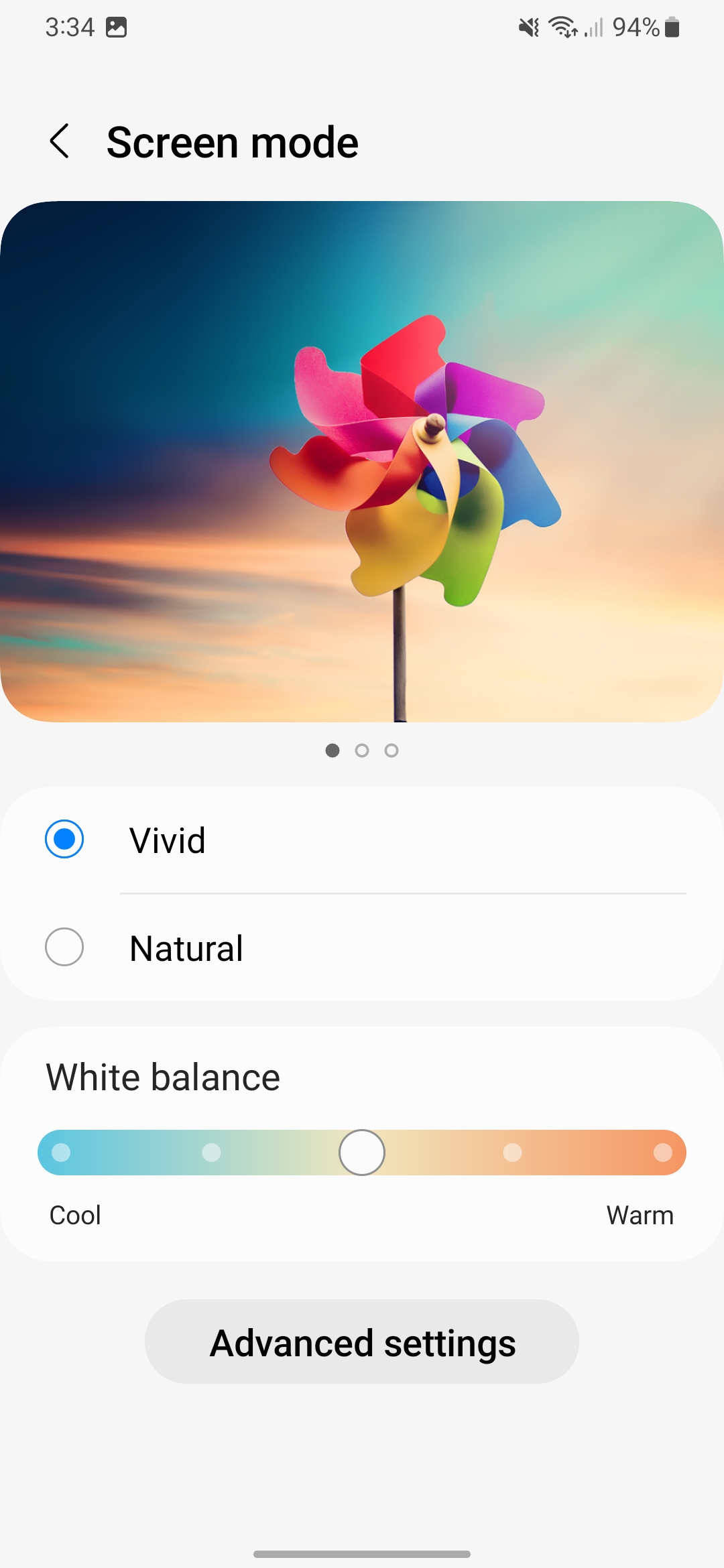Set white balance to the warmest point

663,1153
